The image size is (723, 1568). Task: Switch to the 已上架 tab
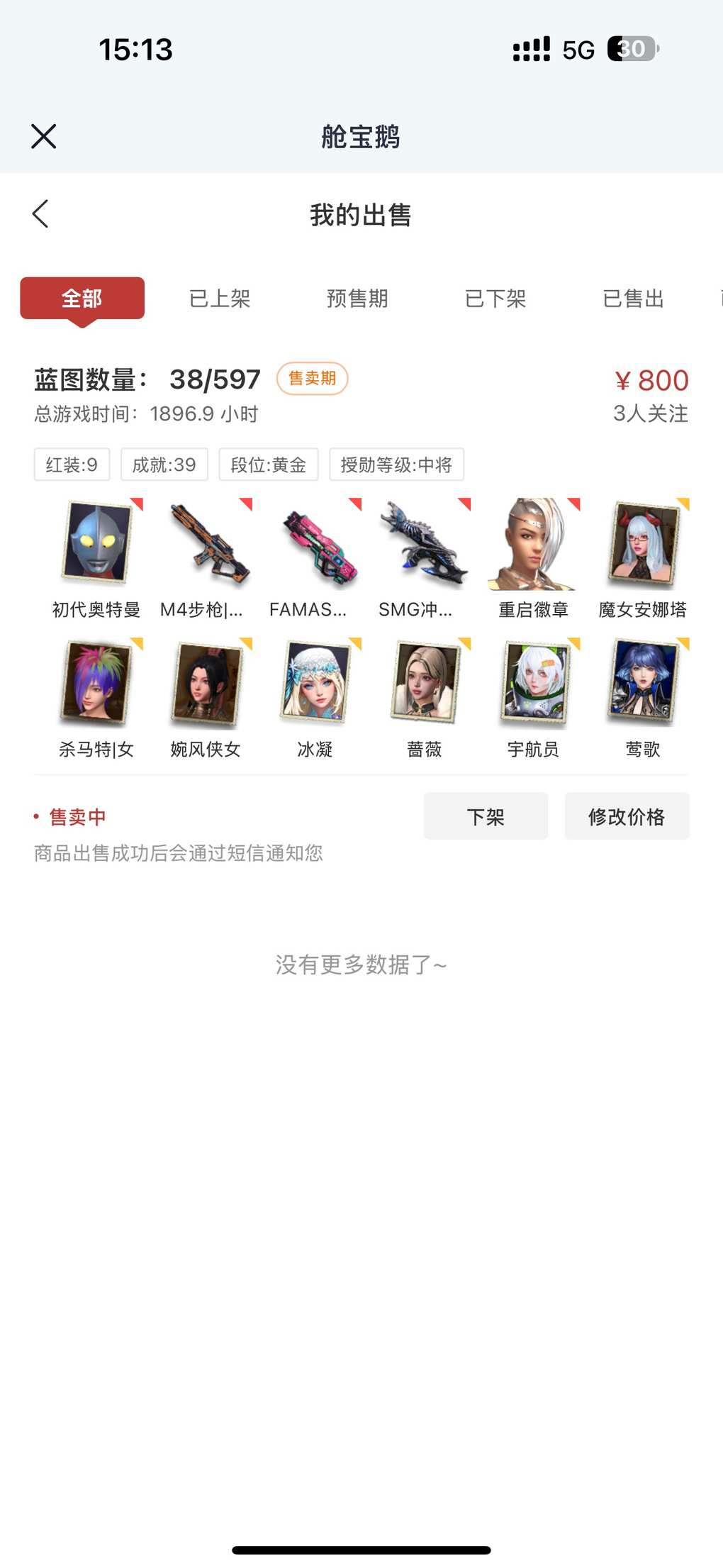click(x=220, y=299)
